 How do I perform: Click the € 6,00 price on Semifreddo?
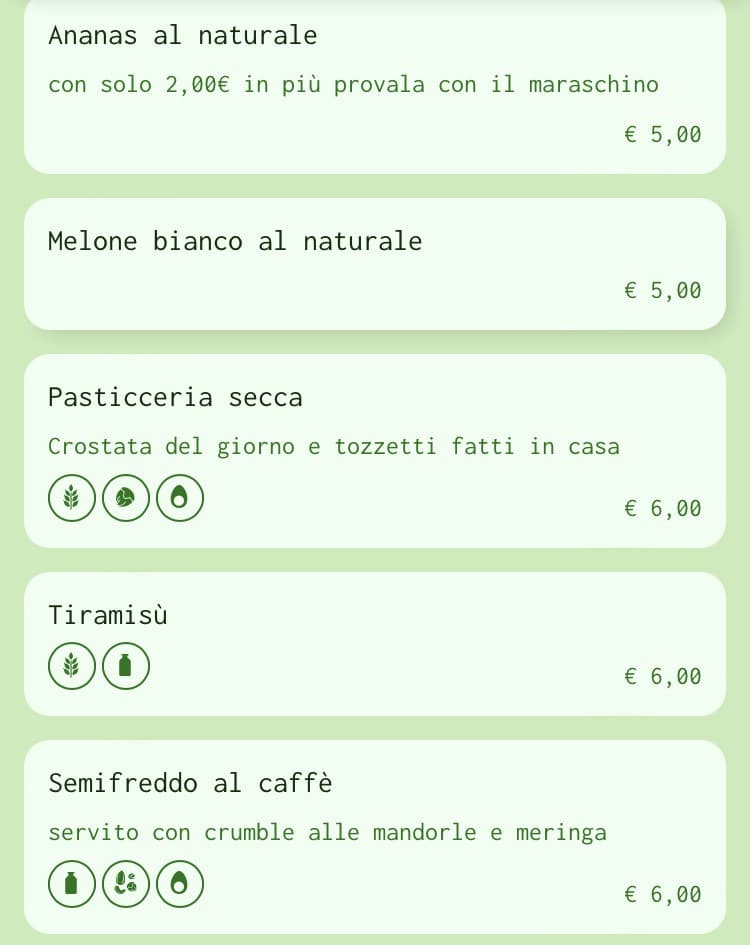coord(662,894)
